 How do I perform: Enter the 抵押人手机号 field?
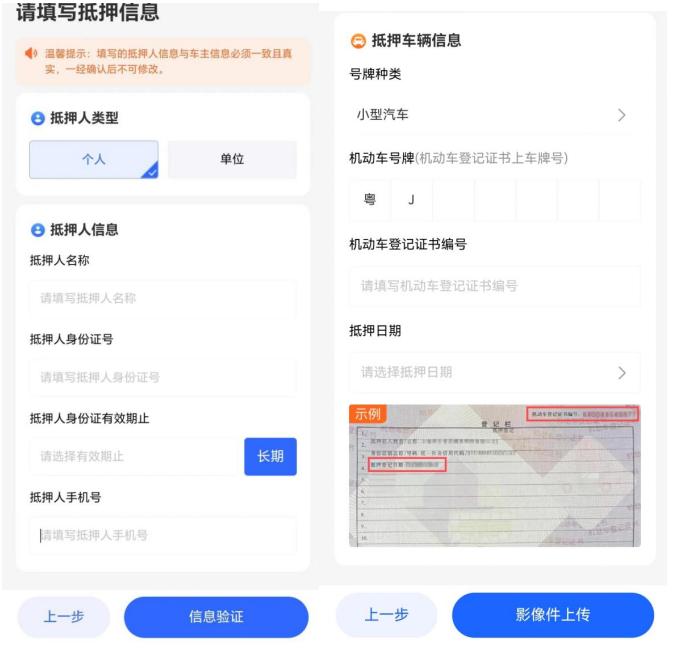[x=163, y=535]
